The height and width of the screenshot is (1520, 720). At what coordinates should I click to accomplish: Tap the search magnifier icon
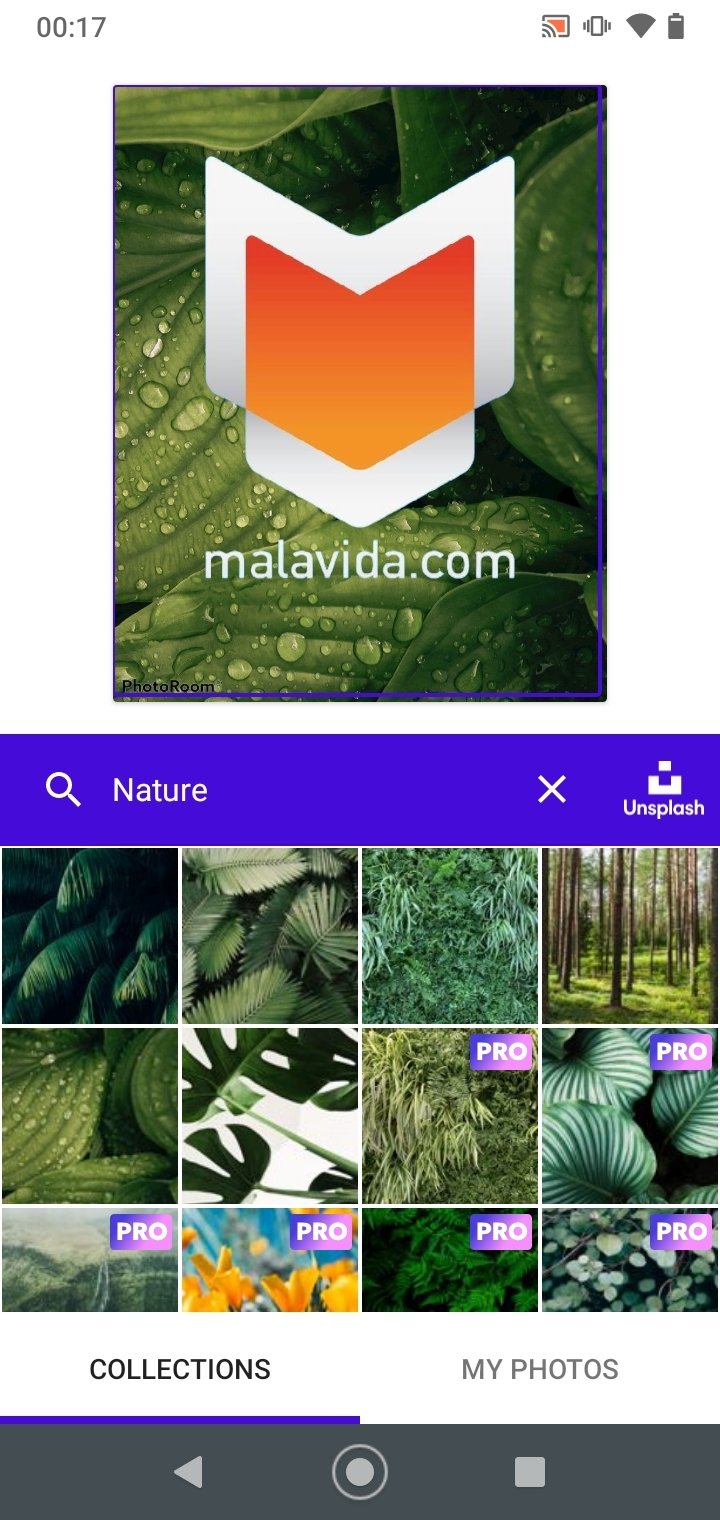pyautogui.click(x=63, y=790)
